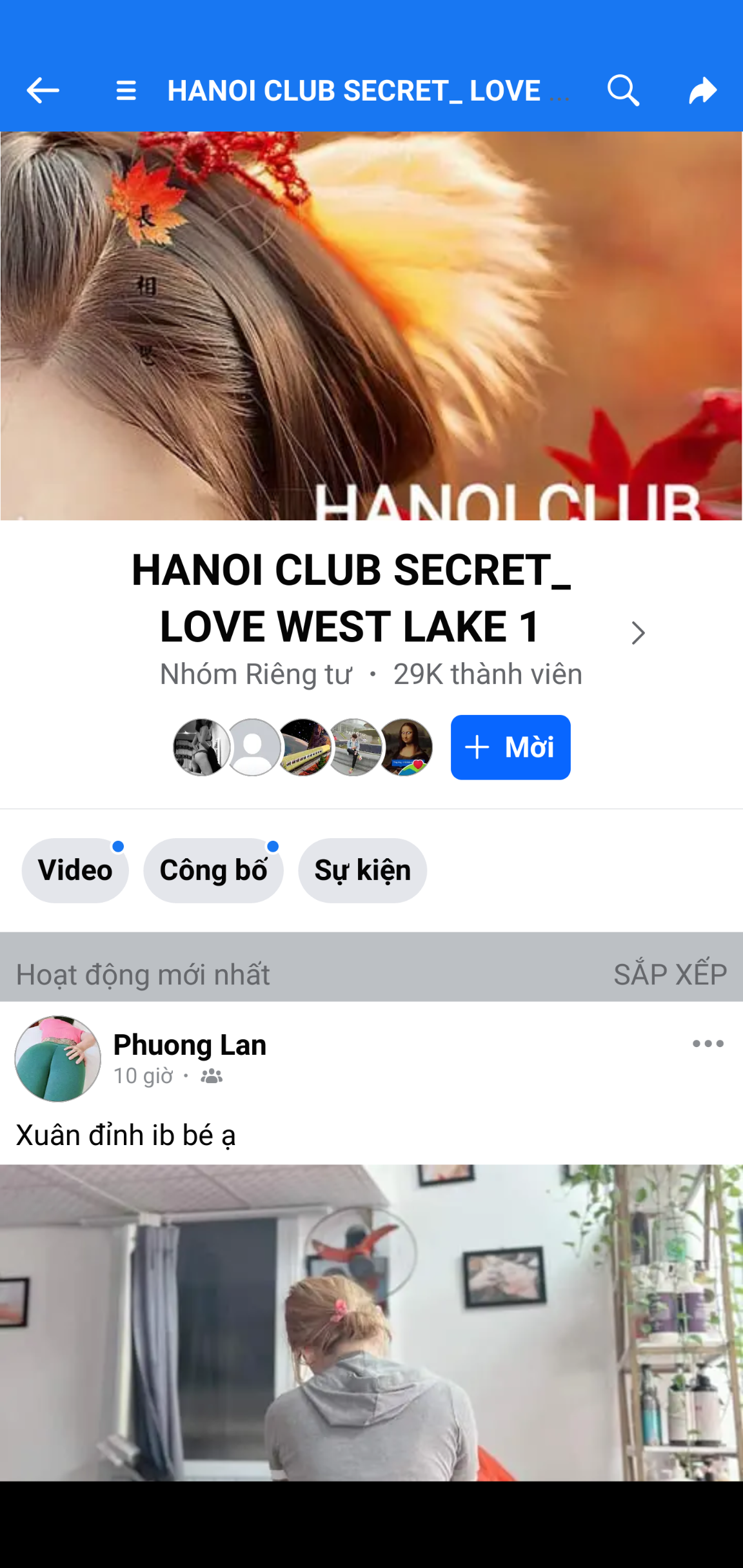Viewport: 743px width, 1568px height.
Task: Expand group details via chevron
Action: [638, 632]
